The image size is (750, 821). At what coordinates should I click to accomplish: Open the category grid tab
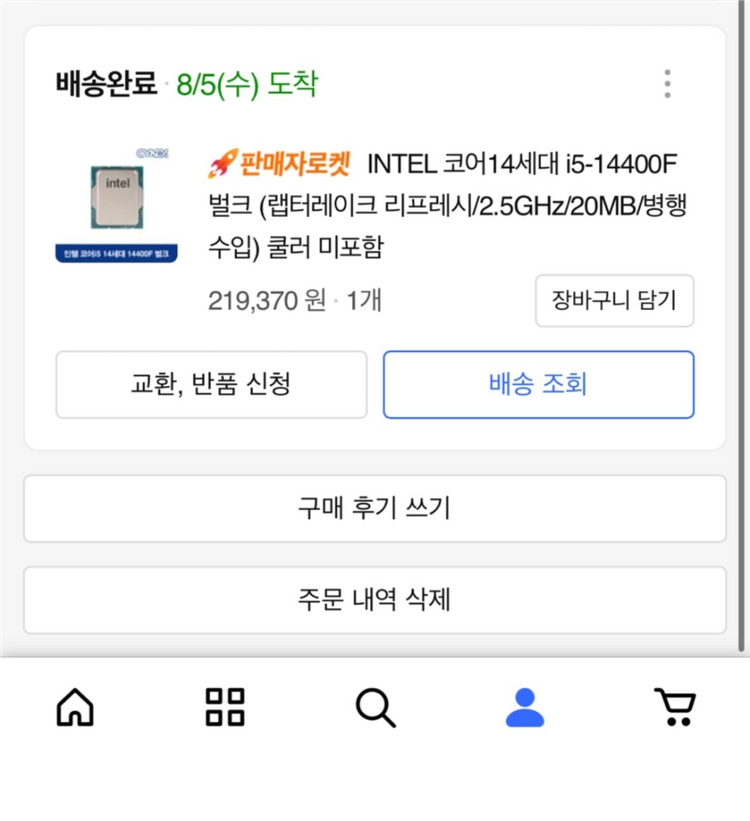[225, 707]
